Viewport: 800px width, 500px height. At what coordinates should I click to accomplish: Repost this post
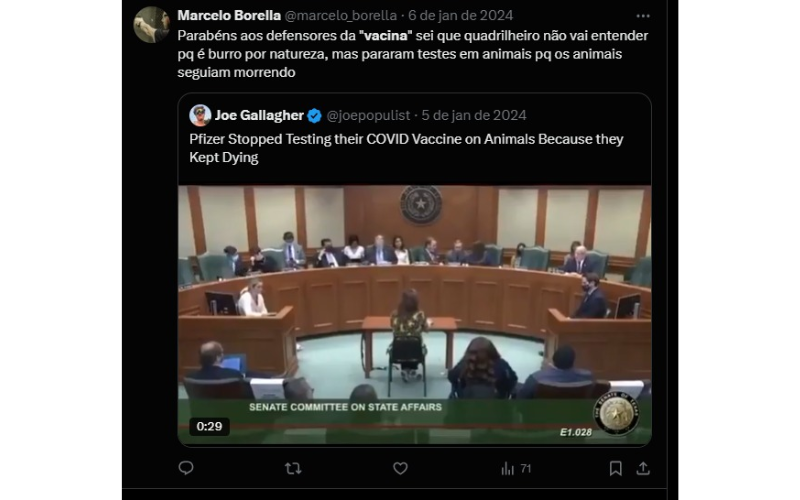click(293, 468)
